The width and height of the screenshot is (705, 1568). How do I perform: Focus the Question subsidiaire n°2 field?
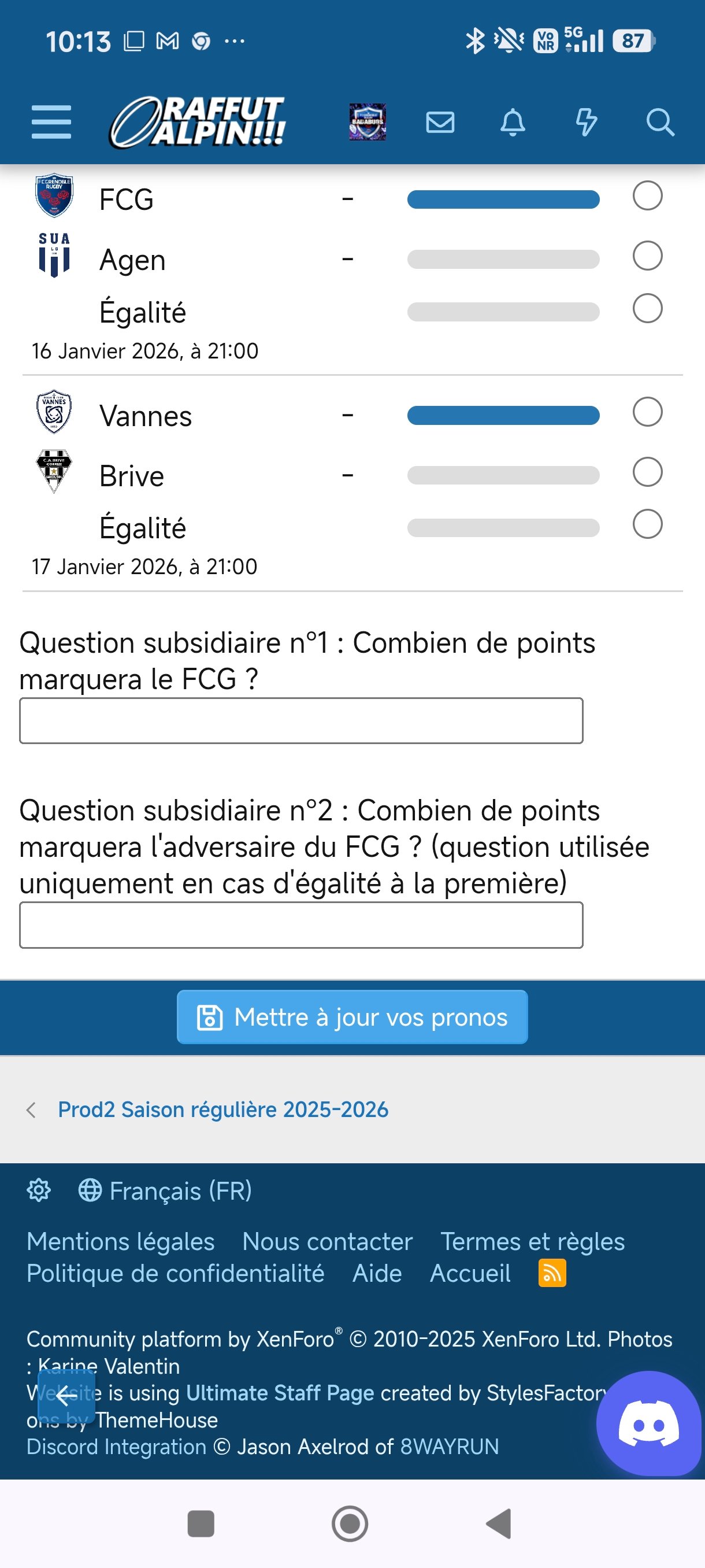301,925
